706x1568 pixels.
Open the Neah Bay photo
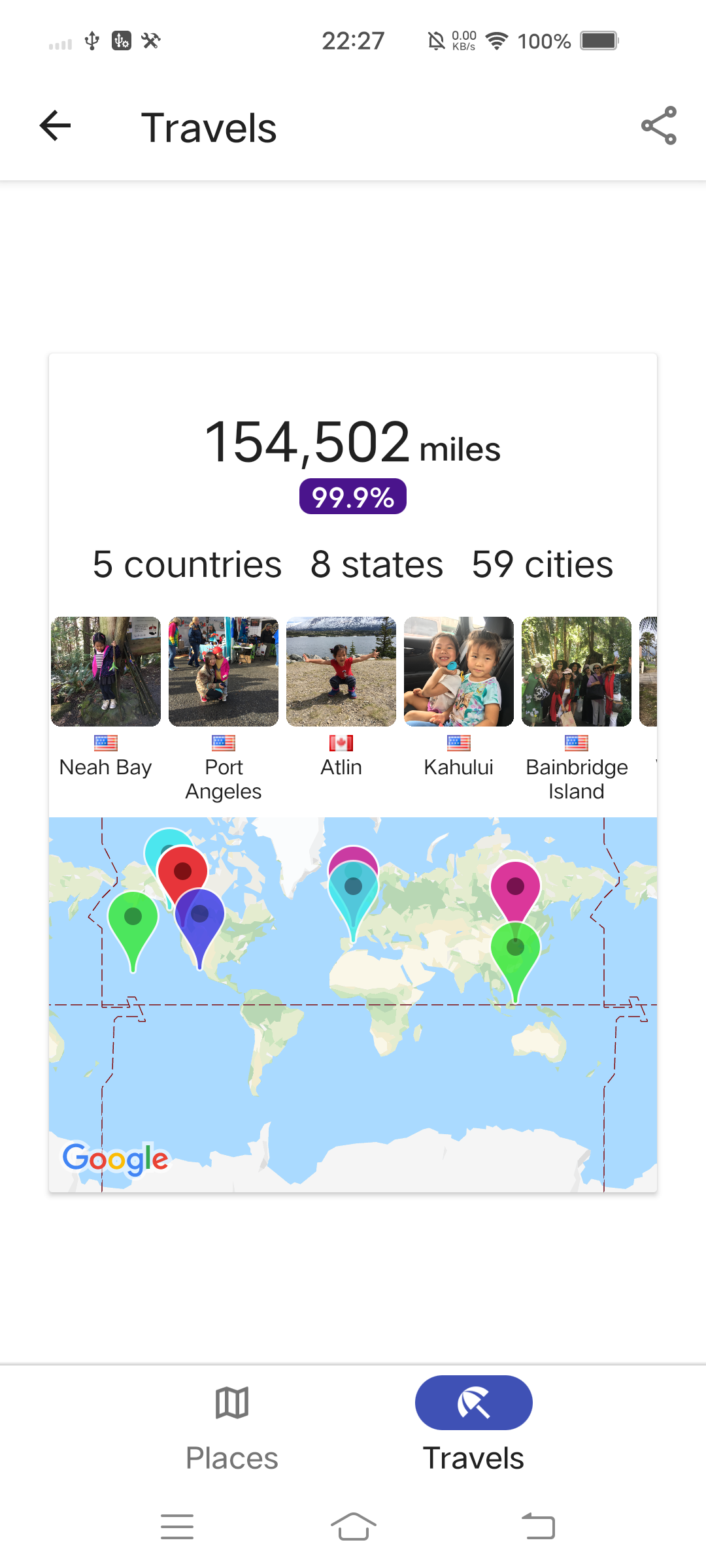click(x=106, y=672)
